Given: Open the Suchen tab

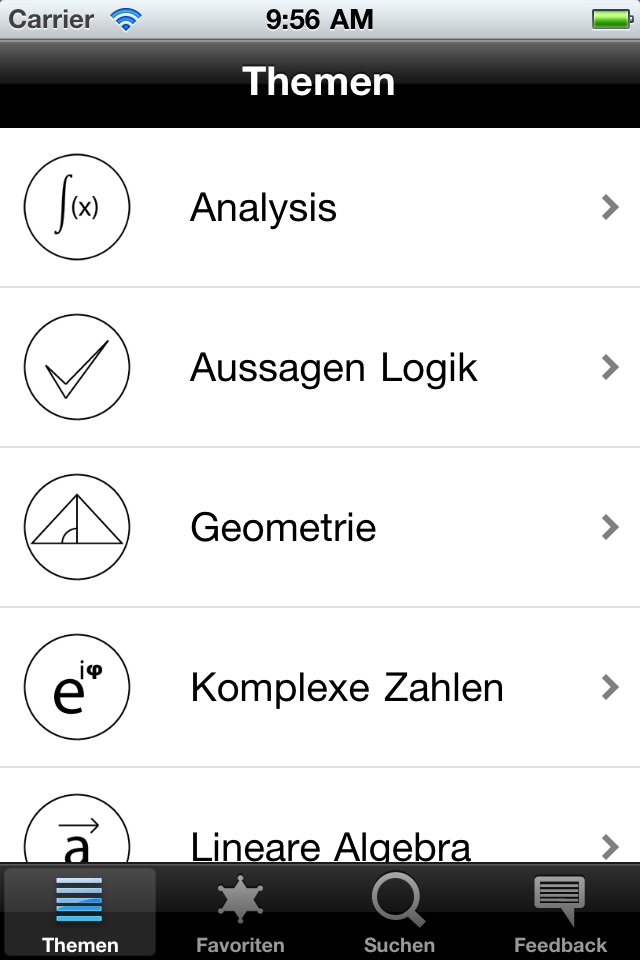Looking at the screenshot, I should [x=399, y=914].
